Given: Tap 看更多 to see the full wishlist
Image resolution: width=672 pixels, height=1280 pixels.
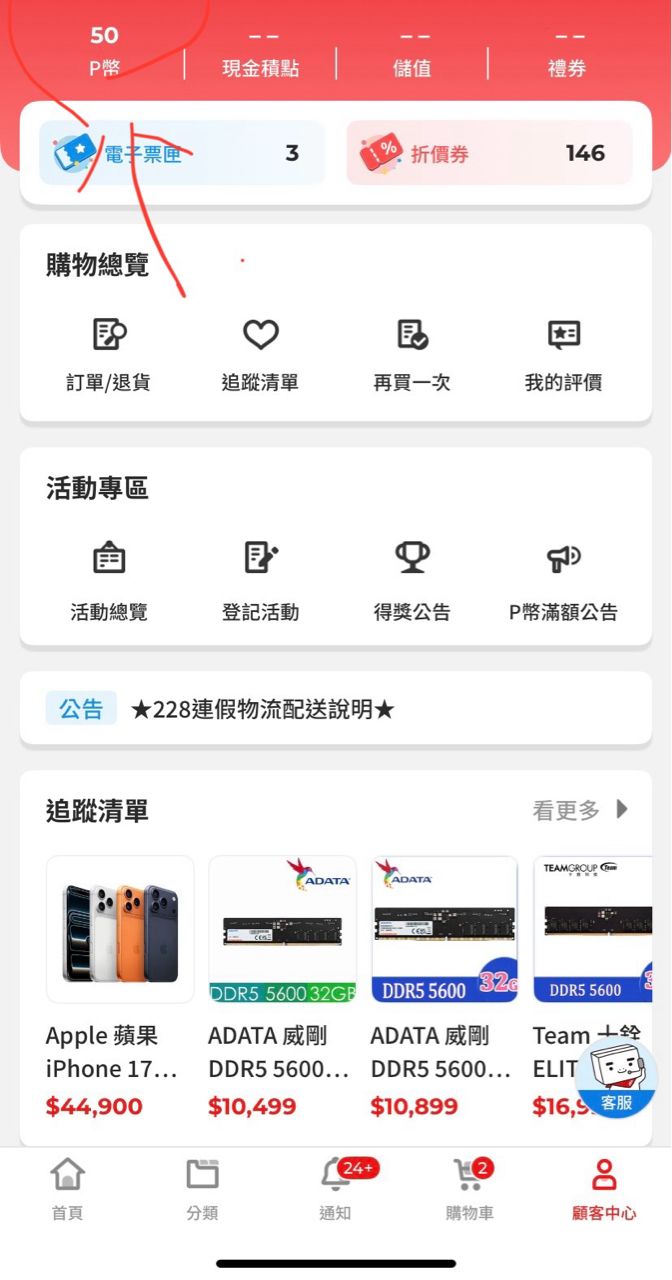Looking at the screenshot, I should [580, 810].
